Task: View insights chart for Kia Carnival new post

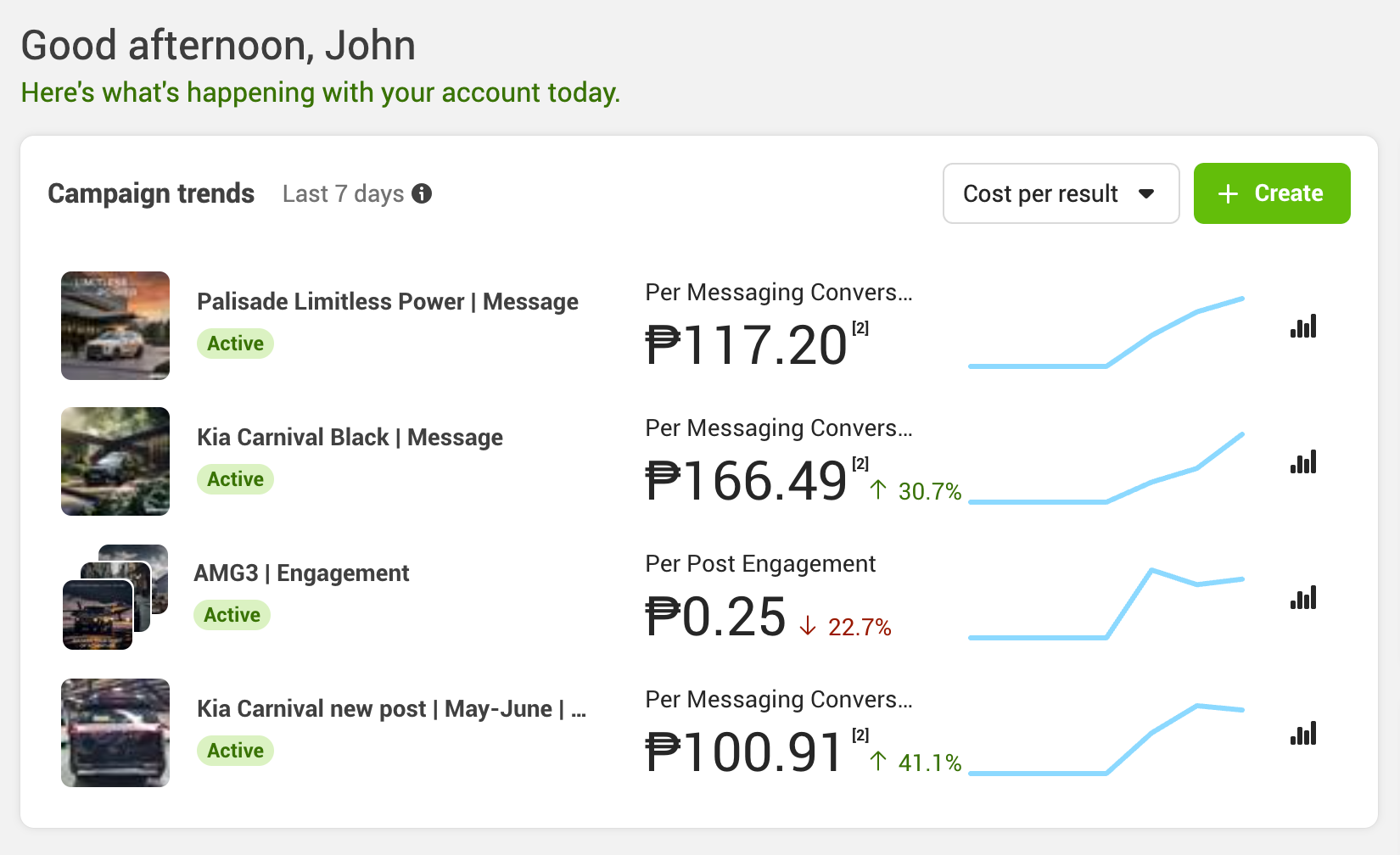Action: point(1303,734)
